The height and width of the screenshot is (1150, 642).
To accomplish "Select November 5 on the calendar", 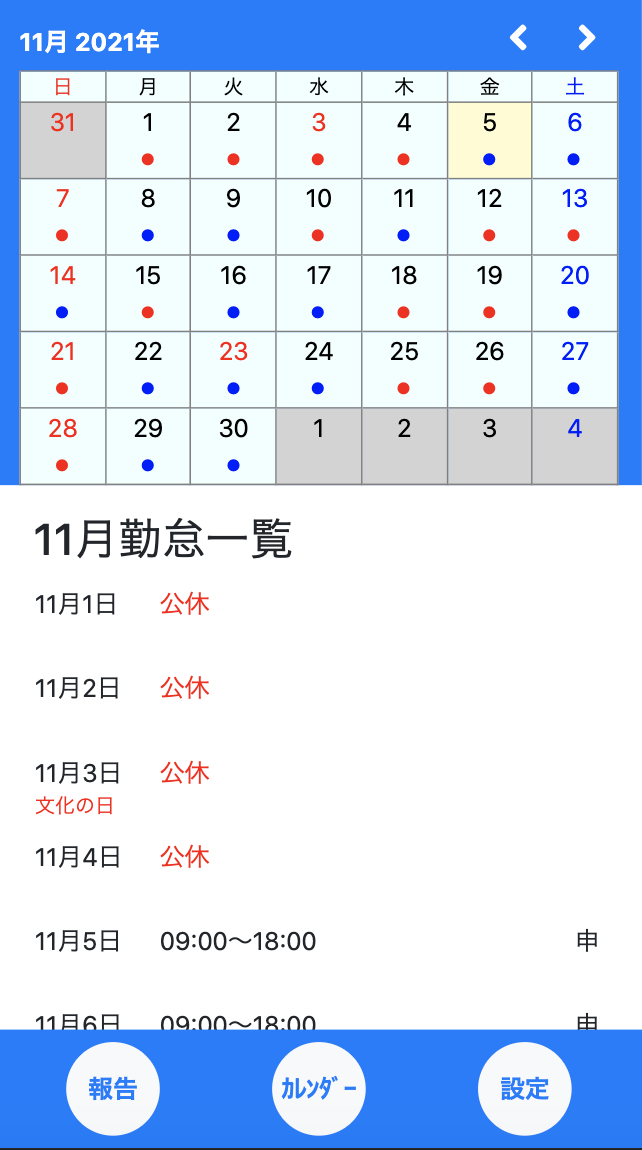I will (x=489, y=140).
